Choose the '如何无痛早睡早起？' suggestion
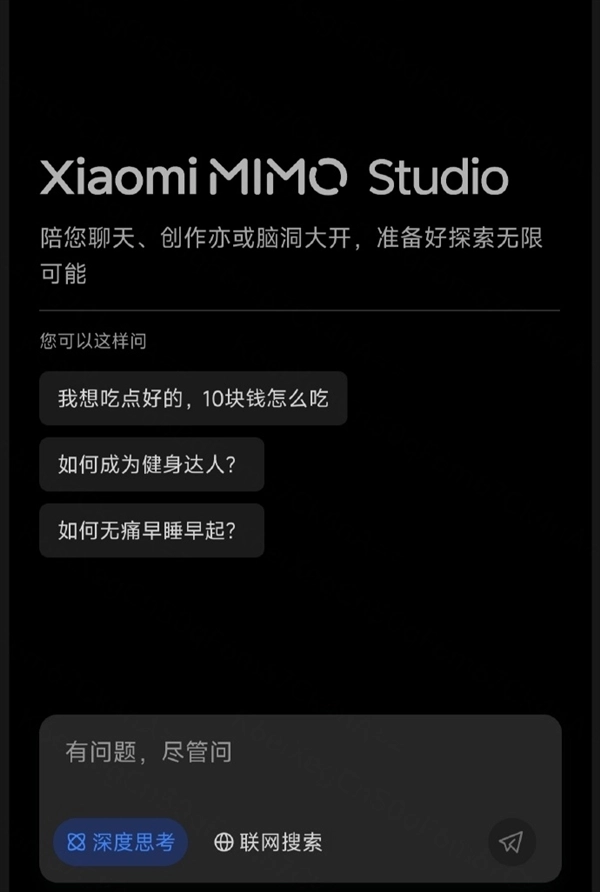Image resolution: width=600 pixels, height=892 pixels. tap(151, 531)
